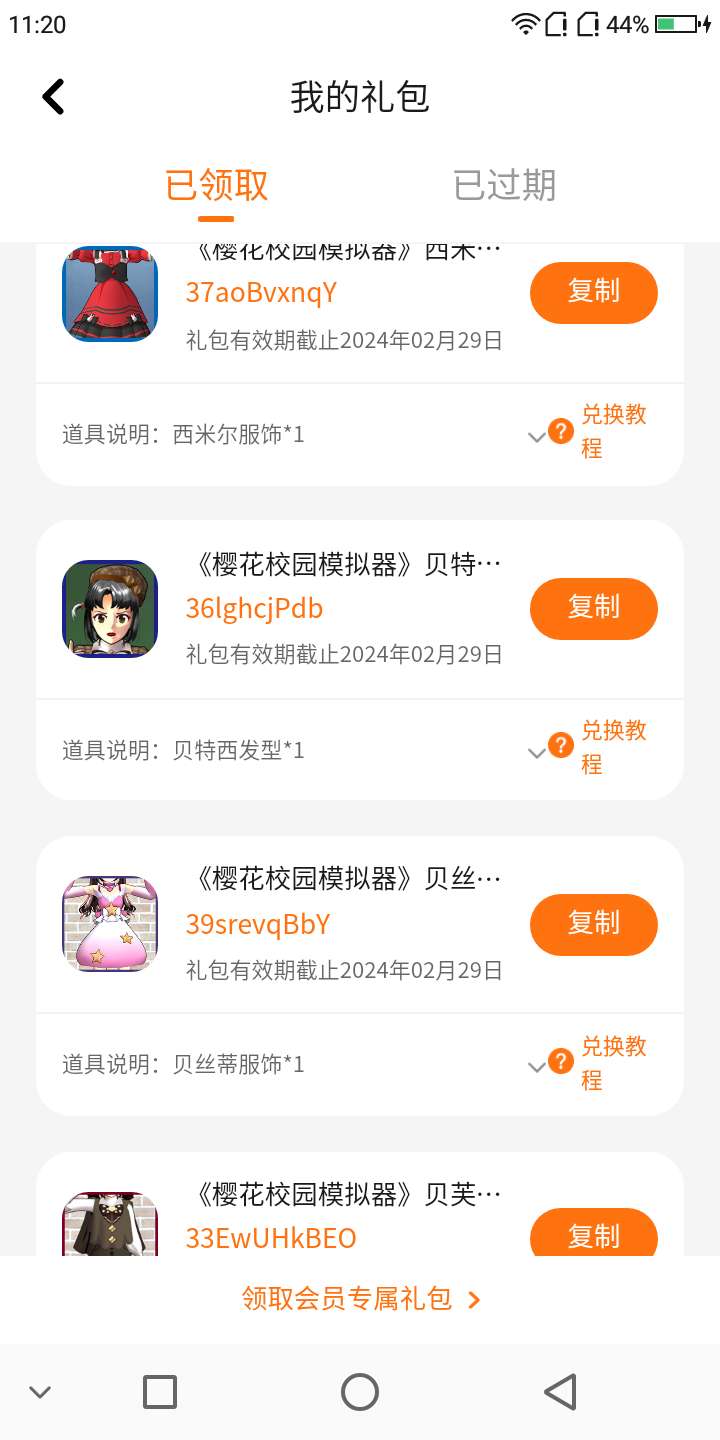720x1440 pixels.
Task: Select the 已领取 tab
Action: pos(216,185)
